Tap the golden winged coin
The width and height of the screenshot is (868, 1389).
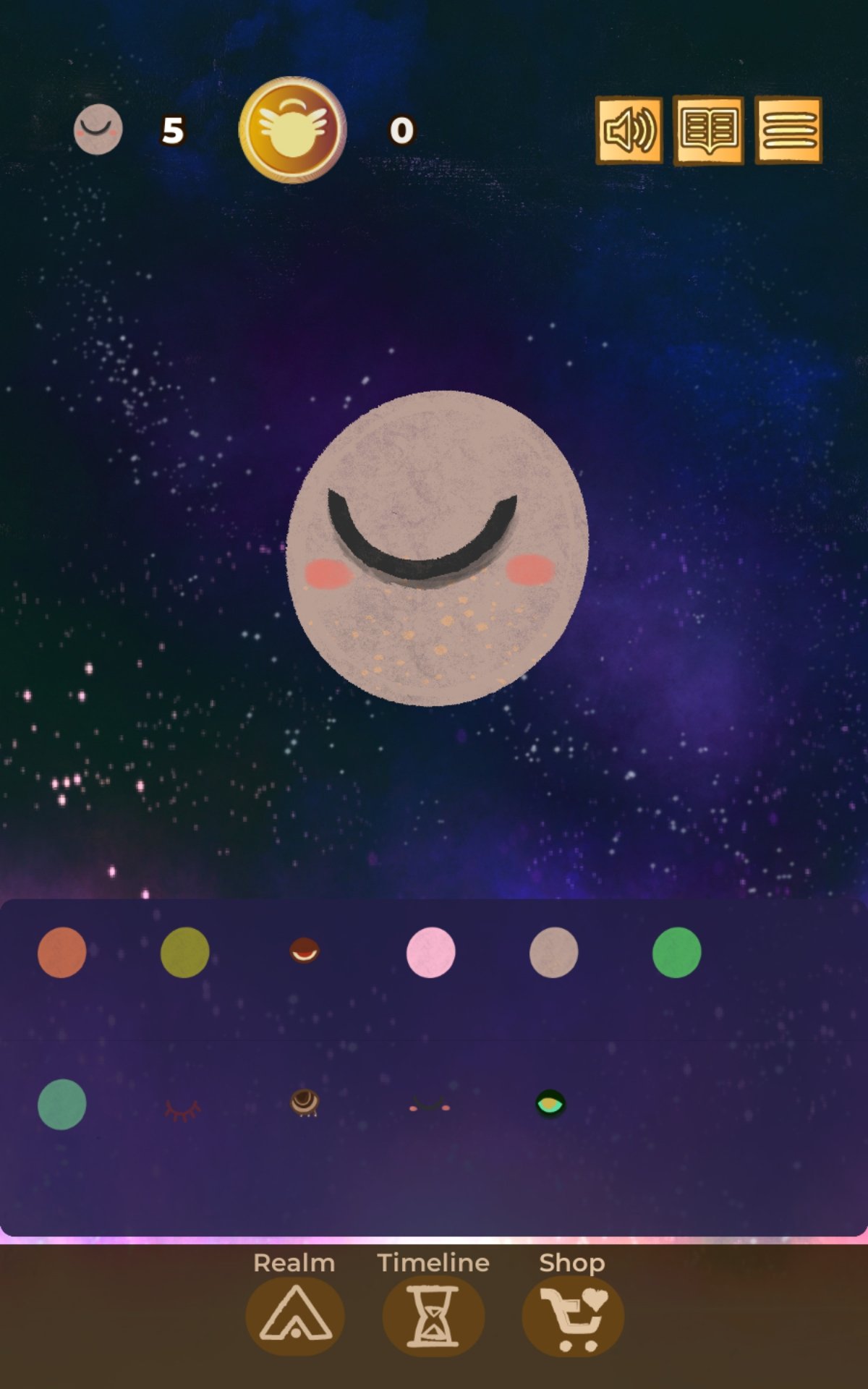[x=292, y=130]
